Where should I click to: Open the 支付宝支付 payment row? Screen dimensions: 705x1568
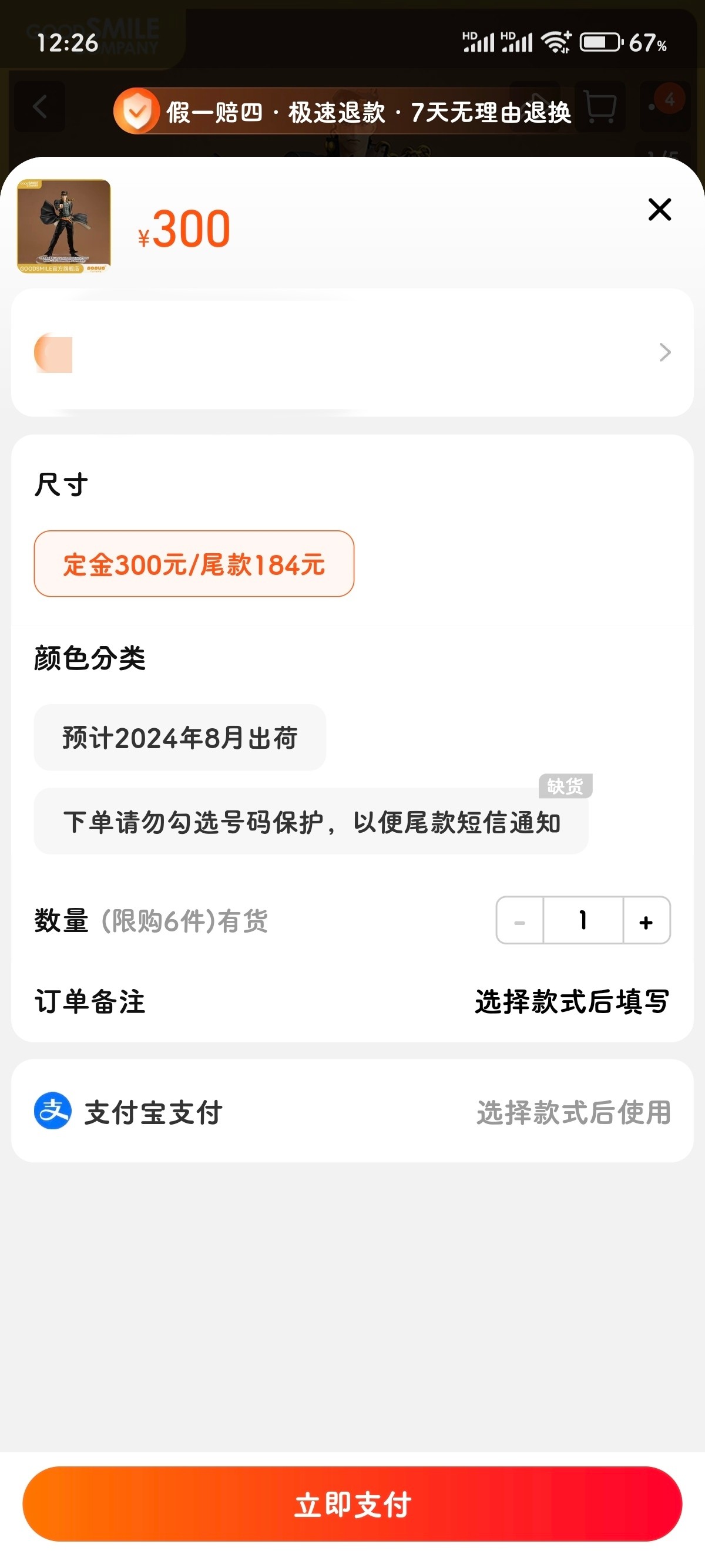[352, 1111]
